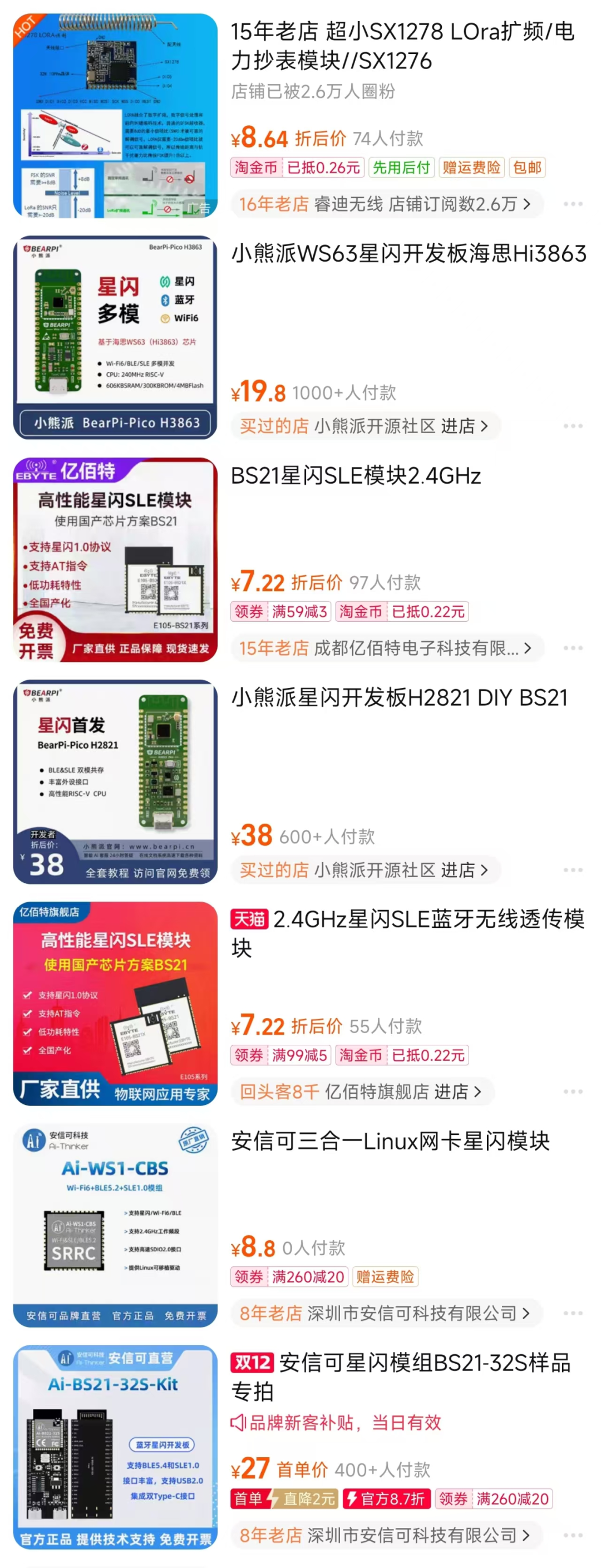Open the 小熊派星闪开发板H2821 DIY BS21 product
Viewport: 601px width, 1568px height.
(399, 697)
